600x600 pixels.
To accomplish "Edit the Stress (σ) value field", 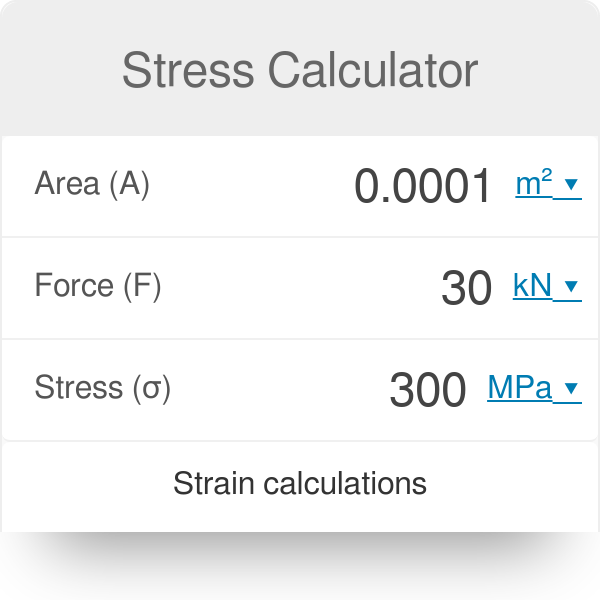I will [428, 390].
